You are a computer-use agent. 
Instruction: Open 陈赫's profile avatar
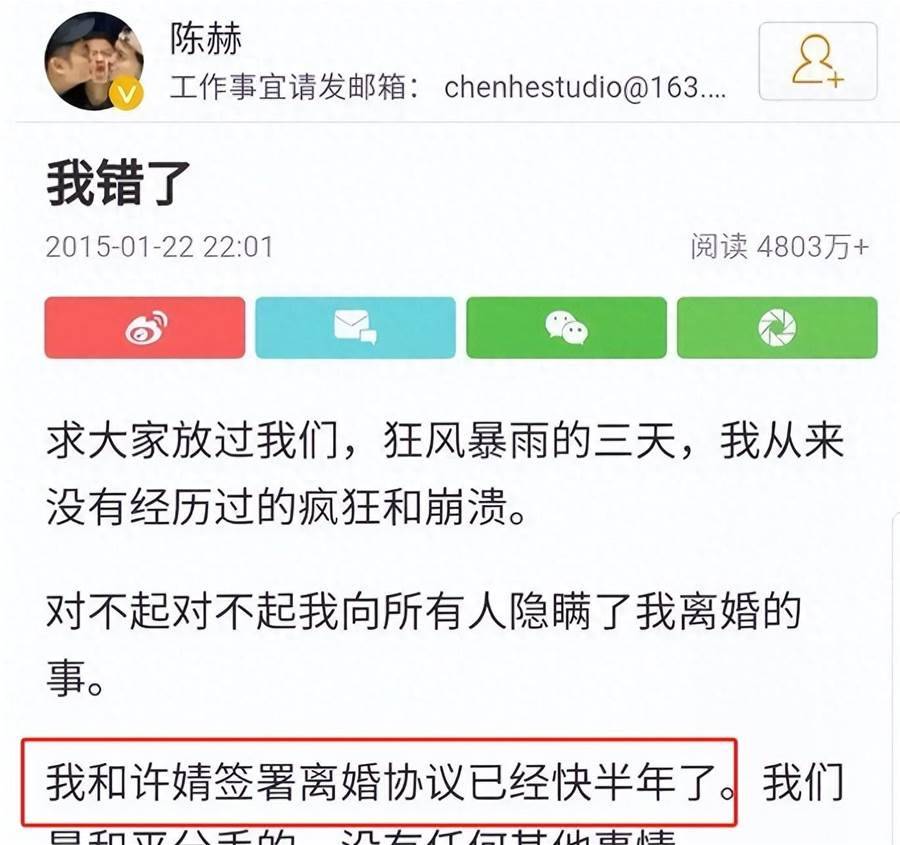click(x=93, y=61)
